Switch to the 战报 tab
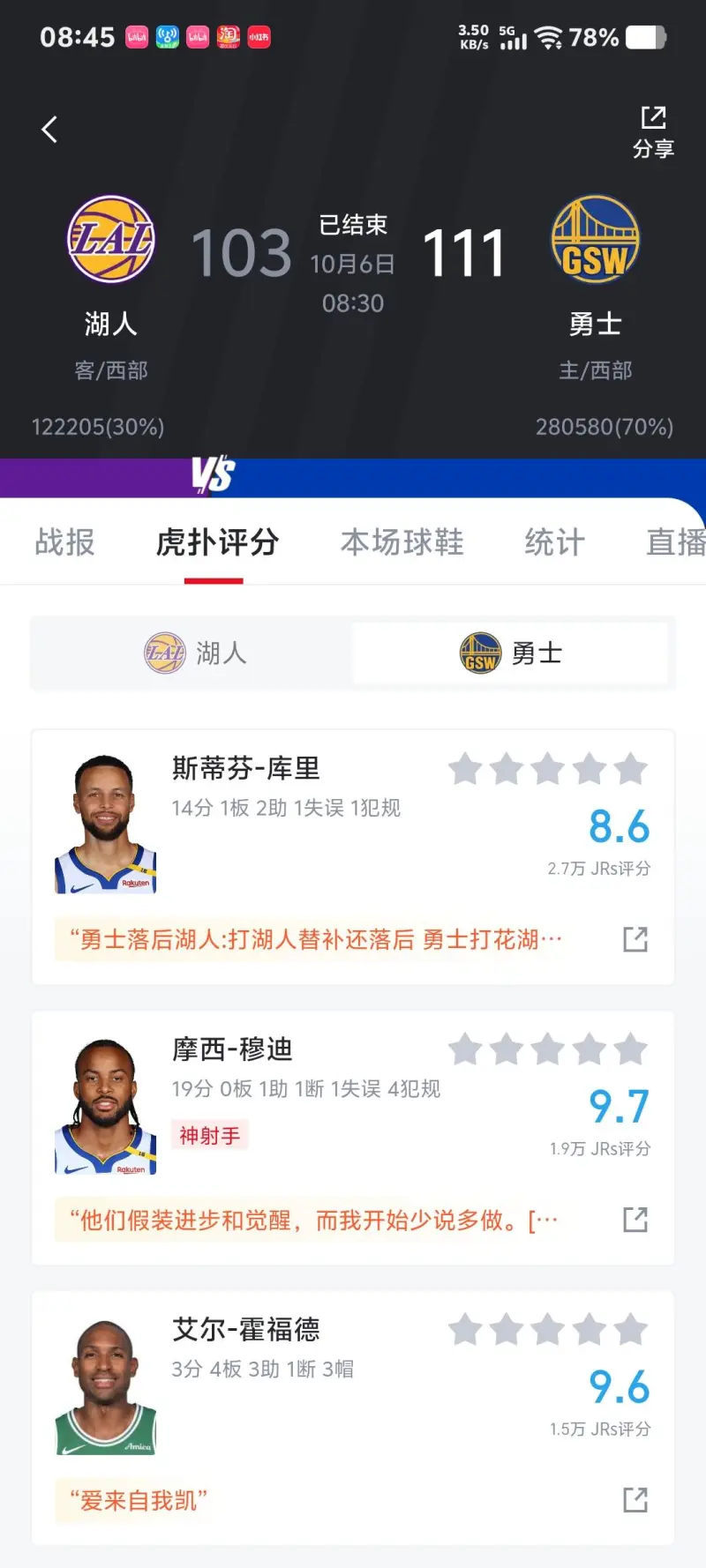This screenshot has height=1568, width=706. click(x=64, y=541)
